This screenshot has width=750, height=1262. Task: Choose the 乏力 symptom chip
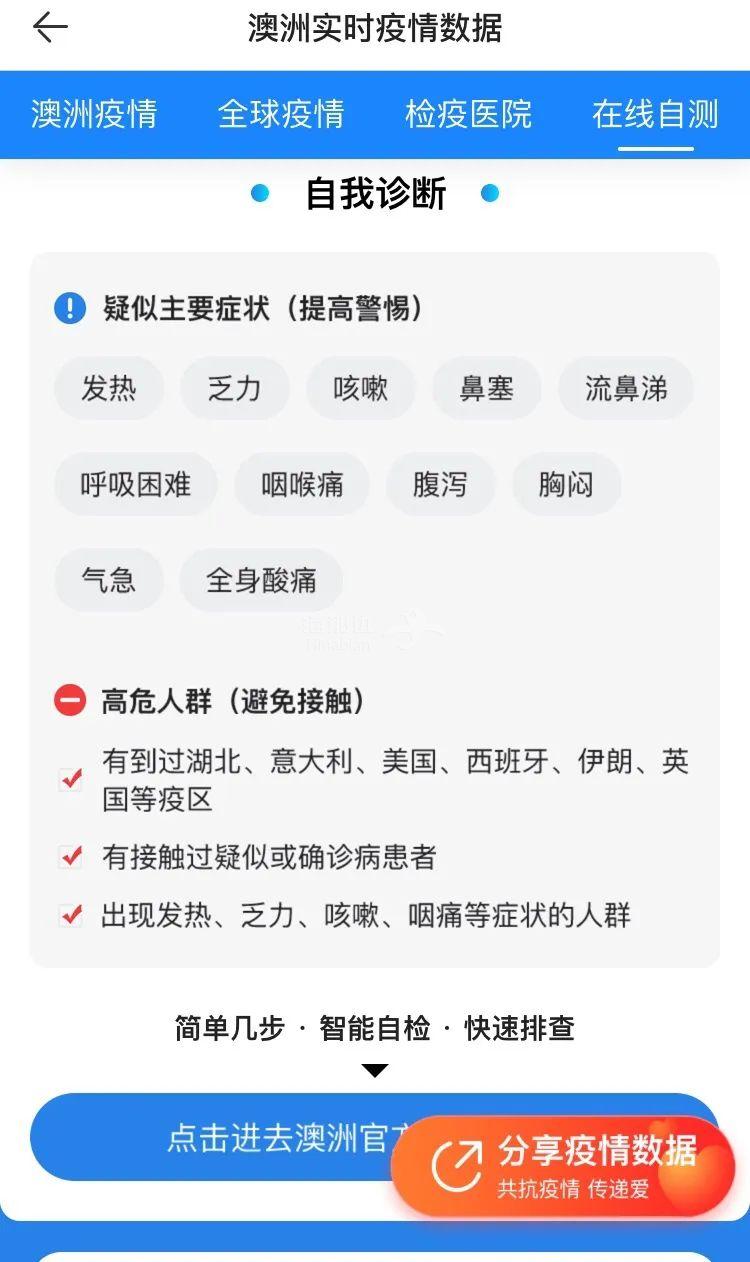(x=235, y=388)
